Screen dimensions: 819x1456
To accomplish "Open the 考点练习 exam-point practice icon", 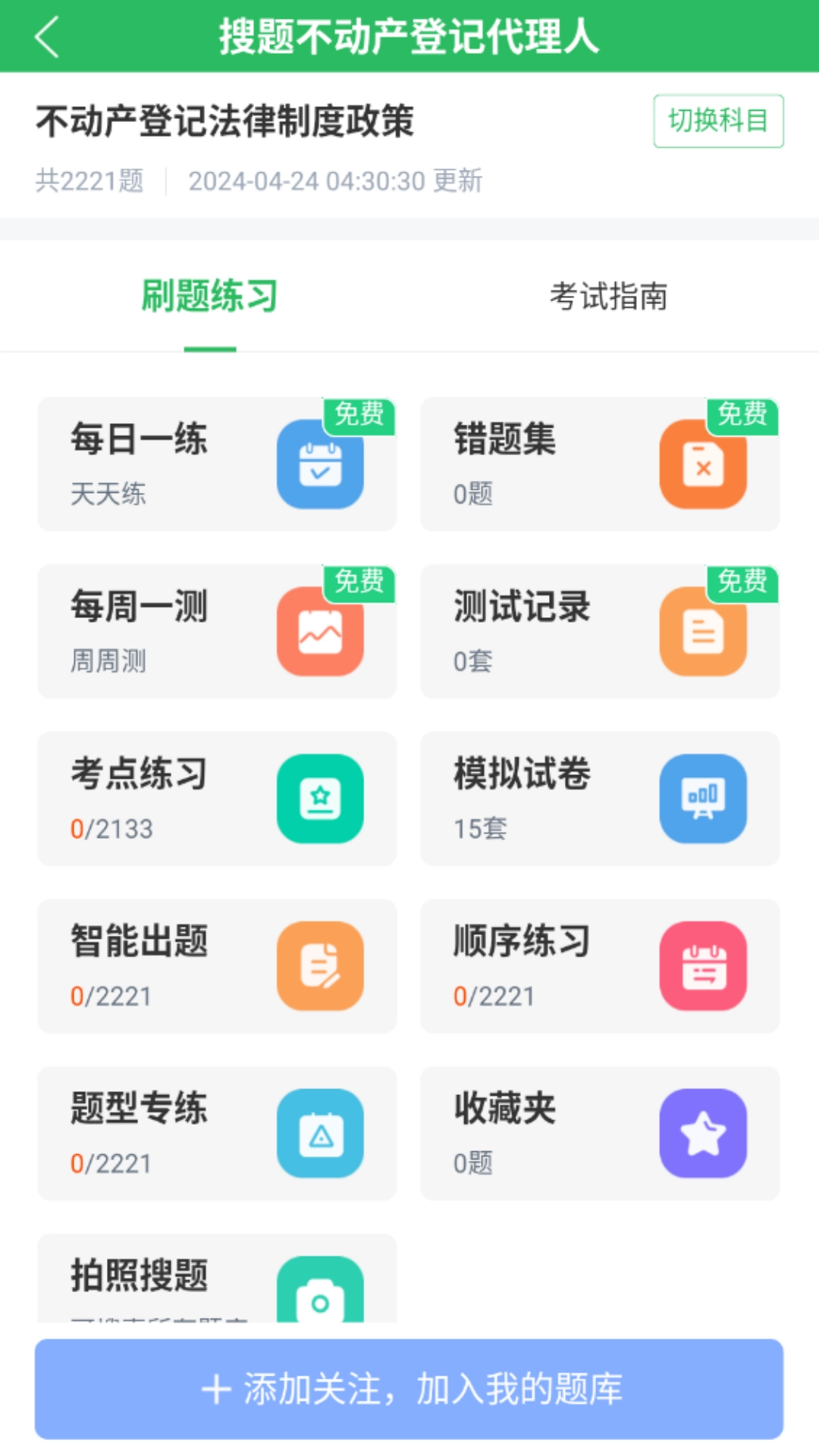I will click(x=321, y=799).
